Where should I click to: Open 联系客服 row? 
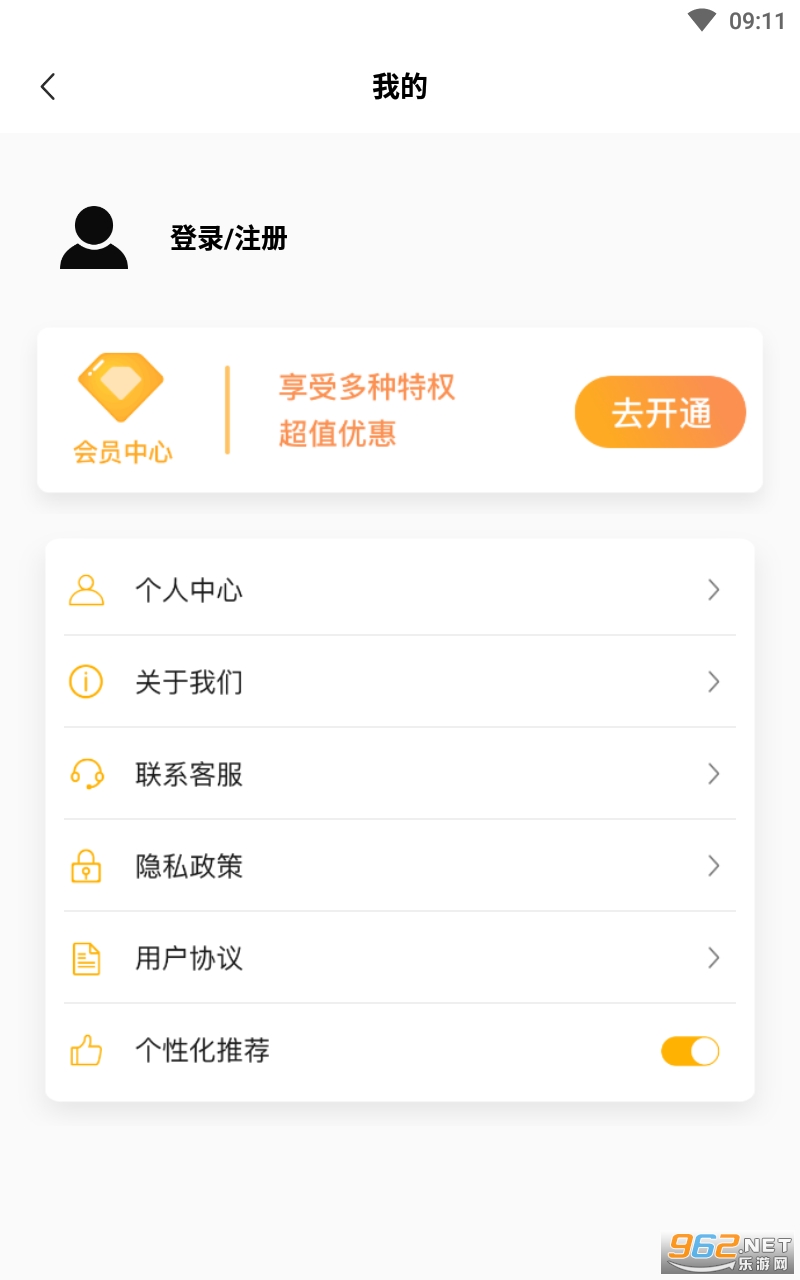(400, 774)
